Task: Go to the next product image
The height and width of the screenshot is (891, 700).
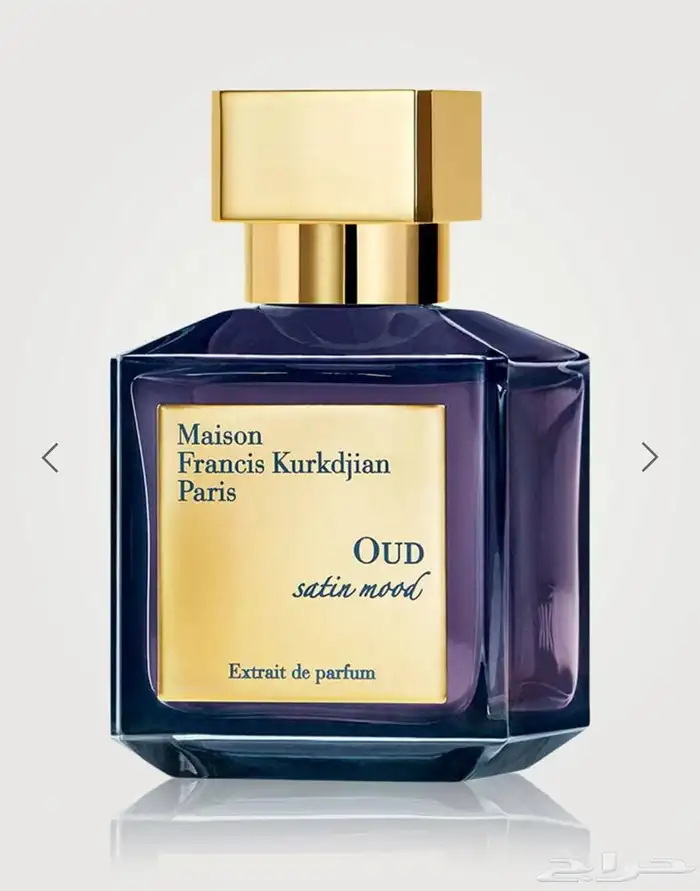Action: [649, 457]
